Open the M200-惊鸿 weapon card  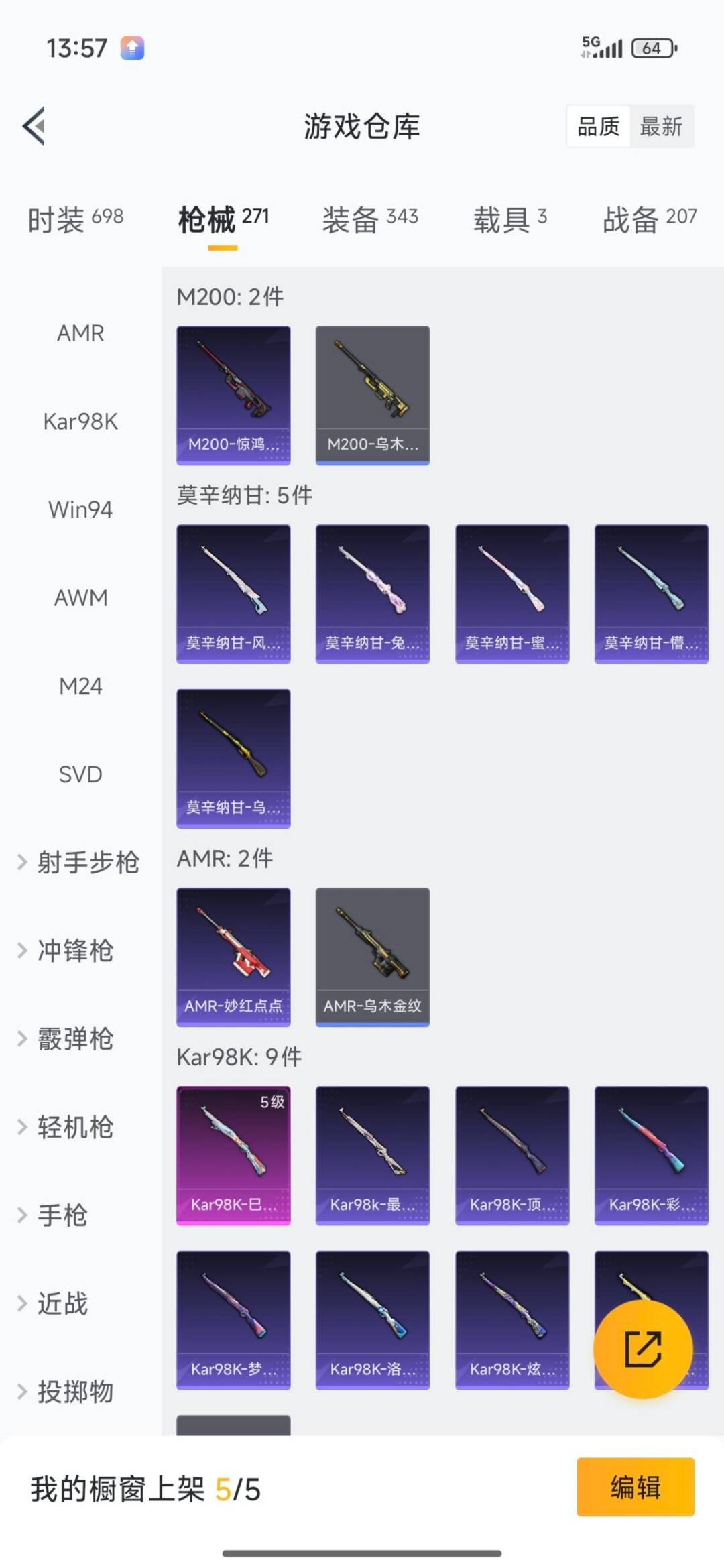pyautogui.click(x=233, y=395)
